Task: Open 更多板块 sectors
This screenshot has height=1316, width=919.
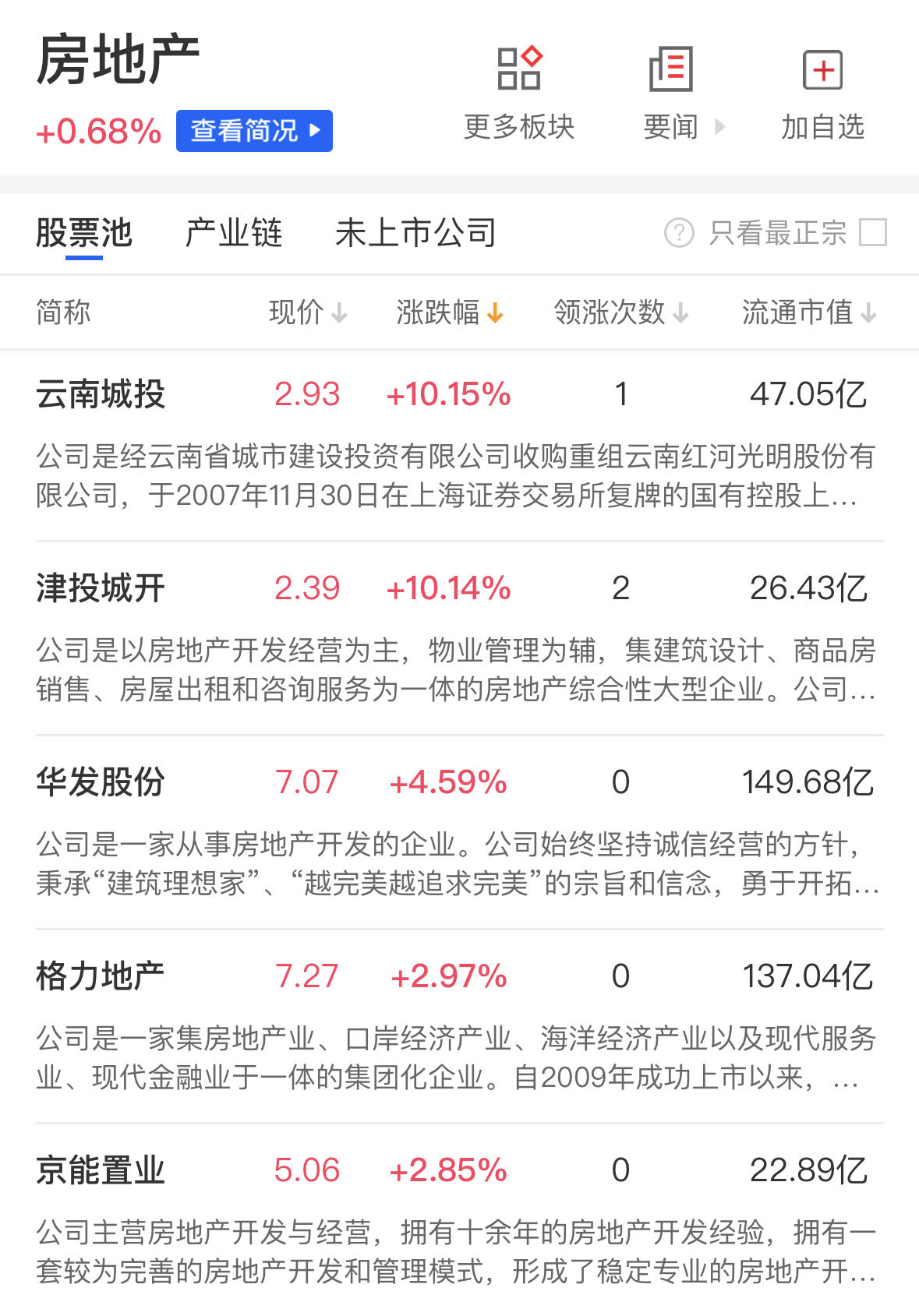Action: point(519,93)
